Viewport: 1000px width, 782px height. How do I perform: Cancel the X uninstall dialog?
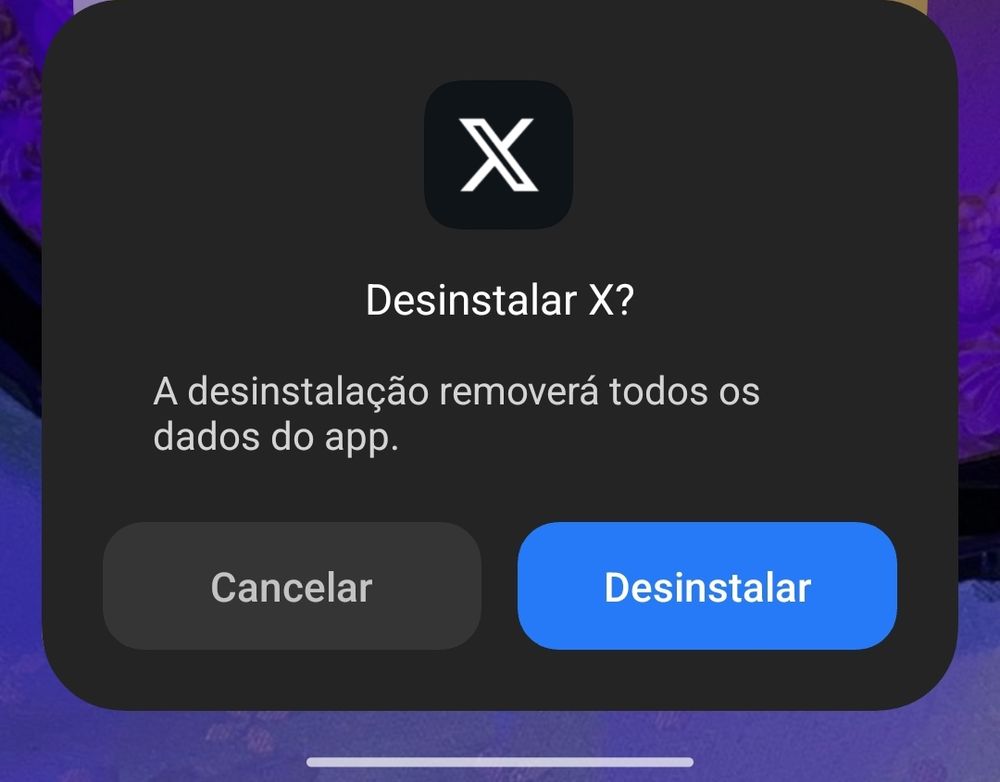[291, 586]
